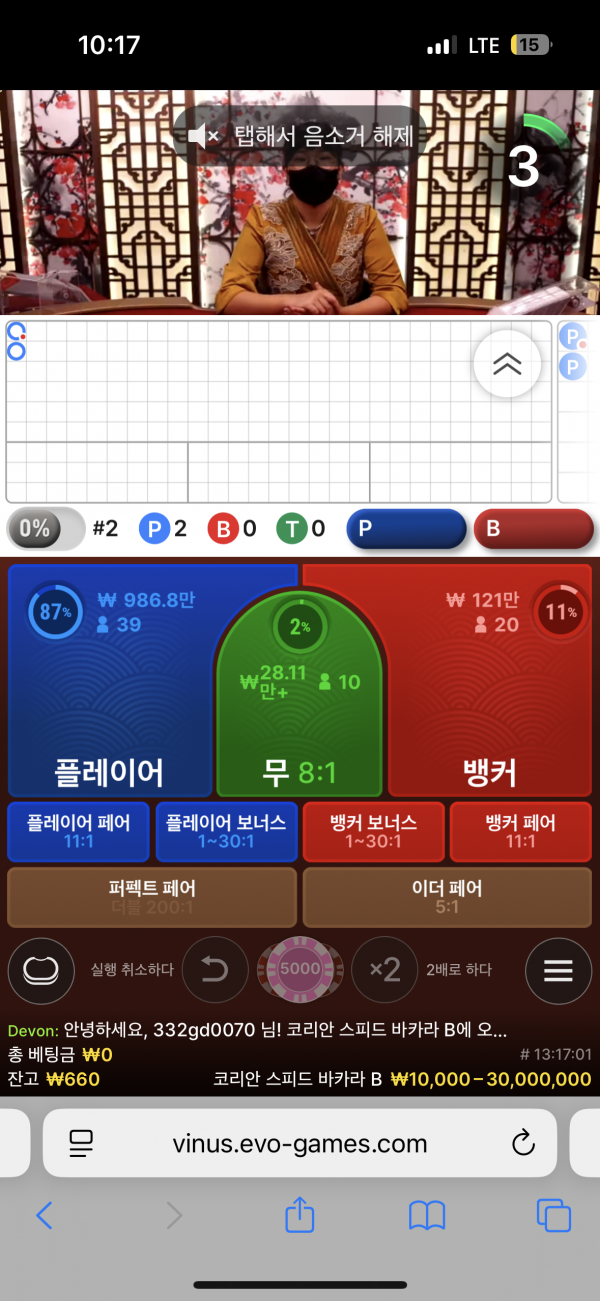
Task: Place a bet on 뱅커
Action: pyautogui.click(x=490, y=720)
